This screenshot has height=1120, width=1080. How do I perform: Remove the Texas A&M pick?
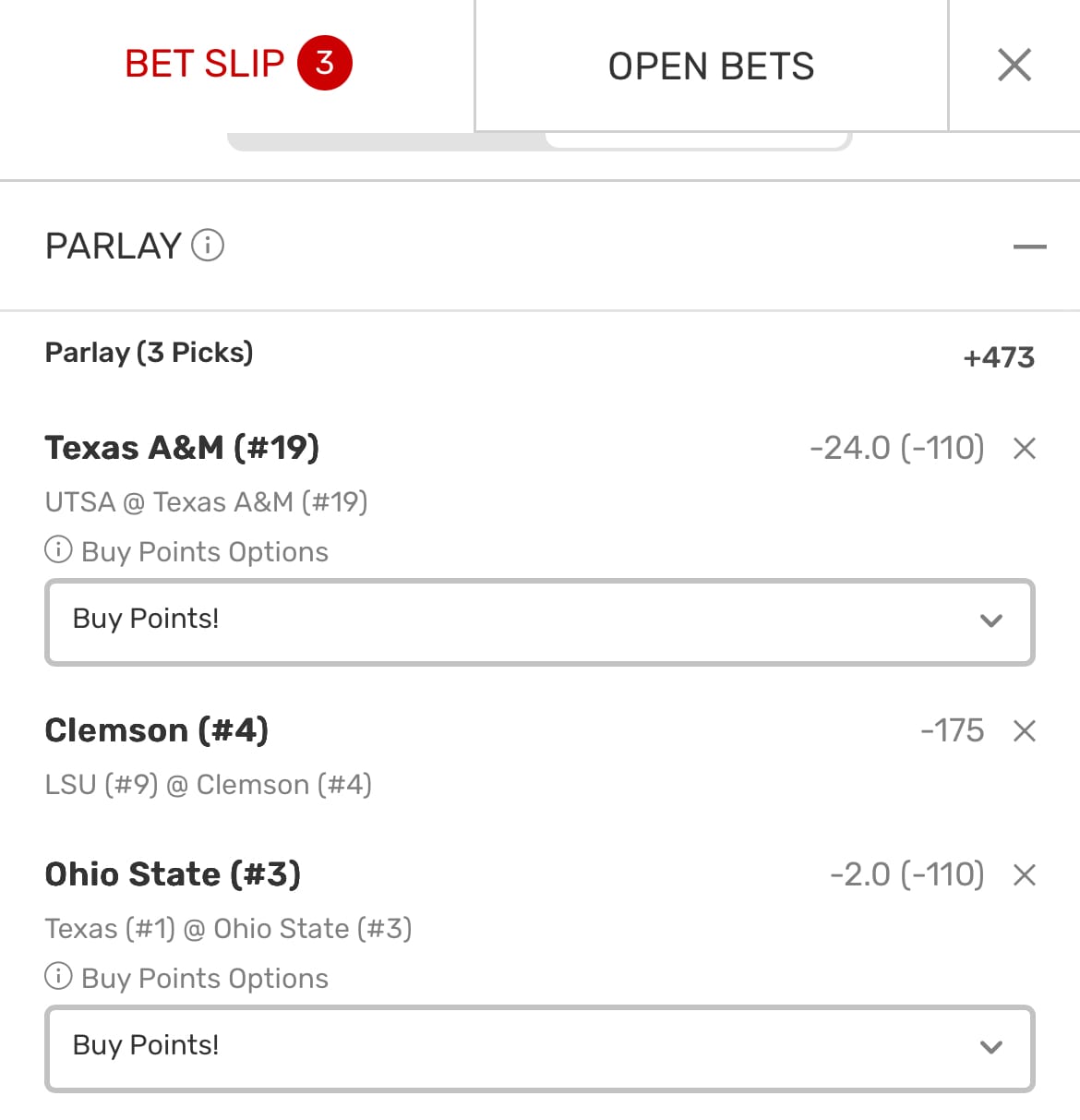1024,449
